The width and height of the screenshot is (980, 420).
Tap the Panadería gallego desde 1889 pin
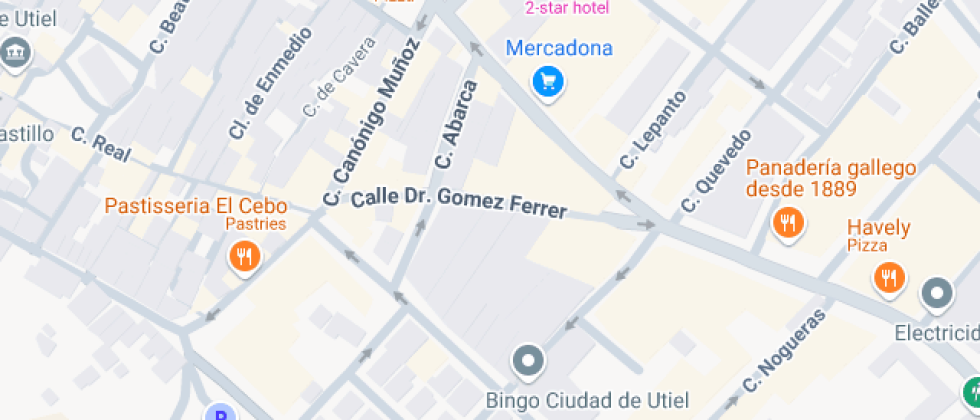tap(789, 224)
